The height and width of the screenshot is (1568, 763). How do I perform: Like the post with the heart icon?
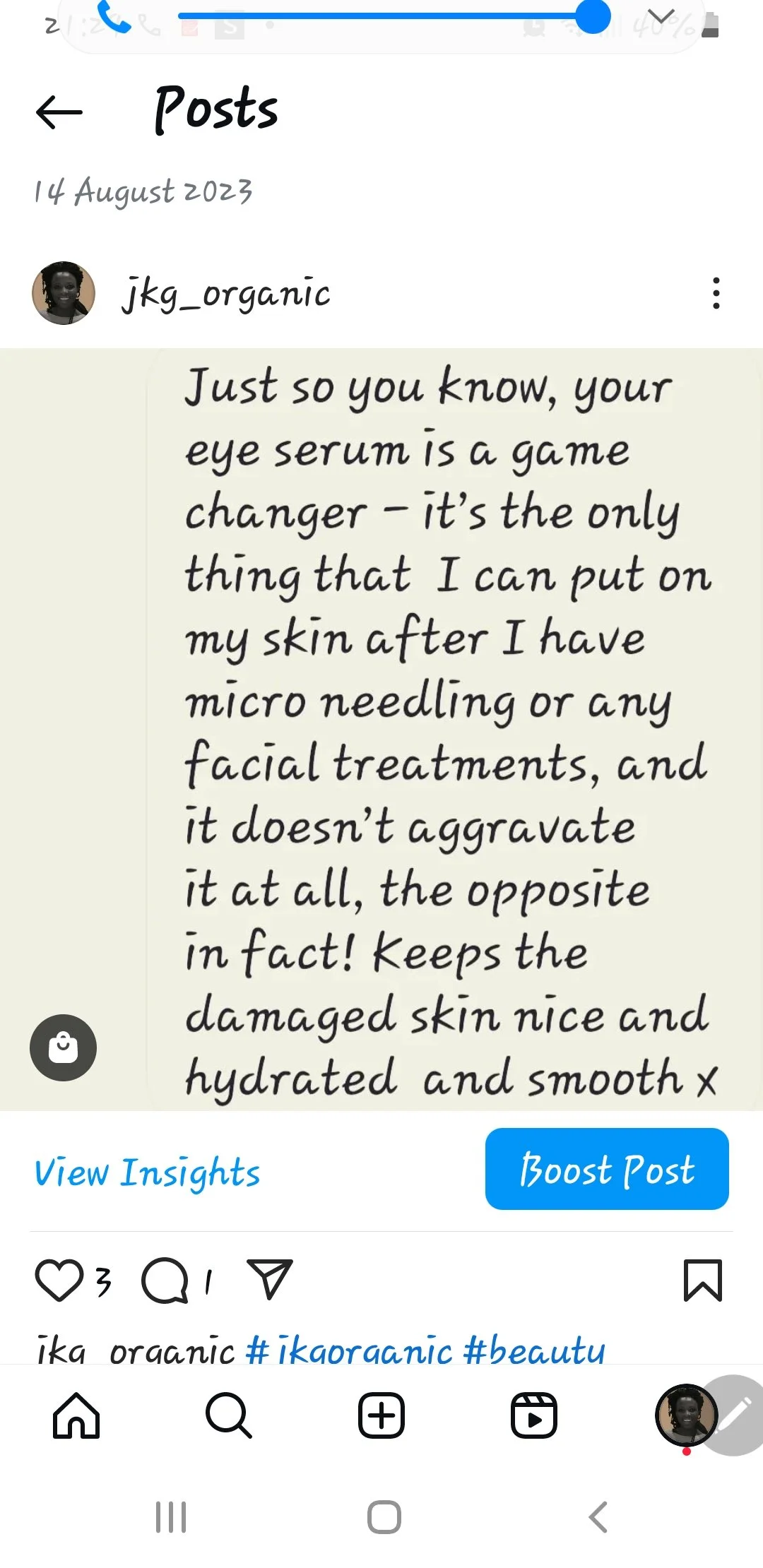[x=59, y=1280]
